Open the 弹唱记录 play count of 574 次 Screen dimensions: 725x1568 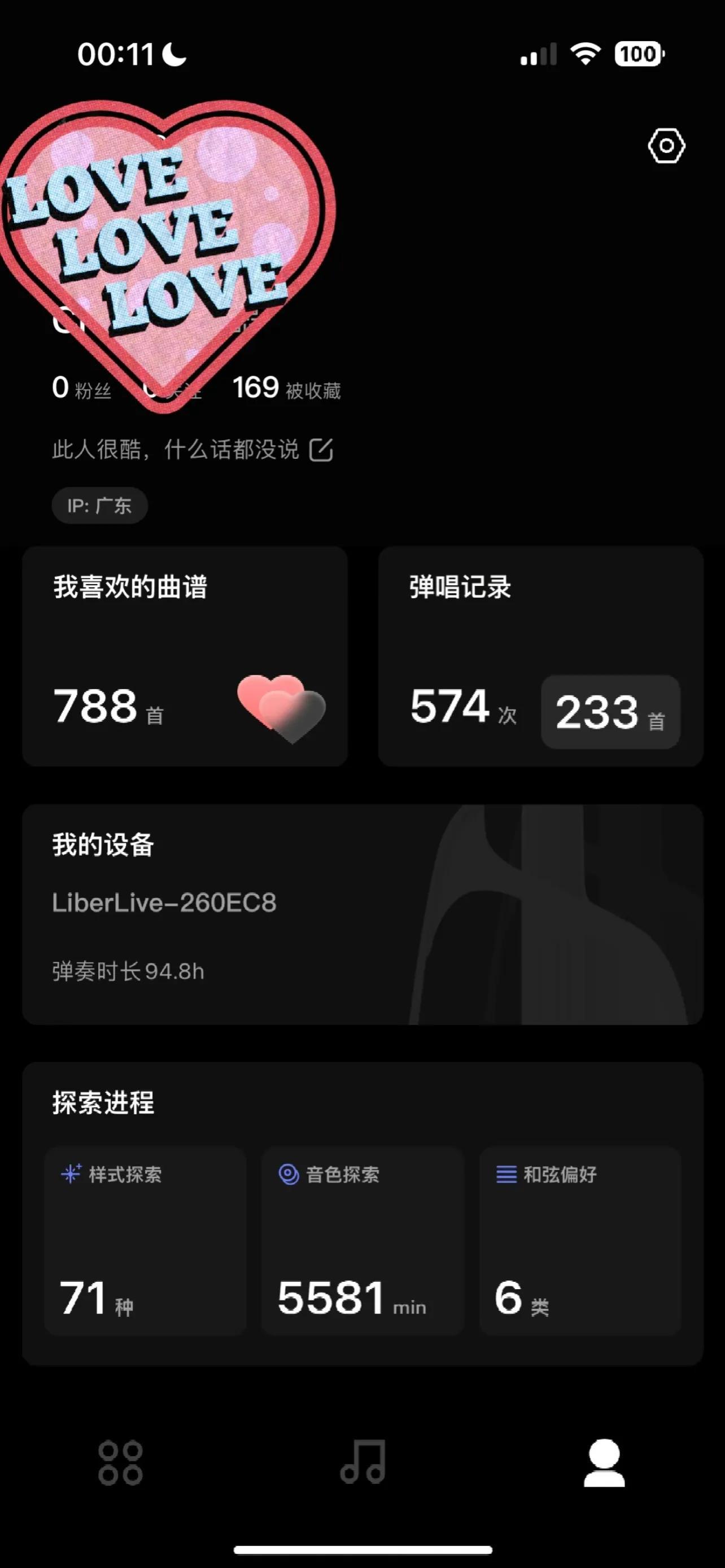462,707
